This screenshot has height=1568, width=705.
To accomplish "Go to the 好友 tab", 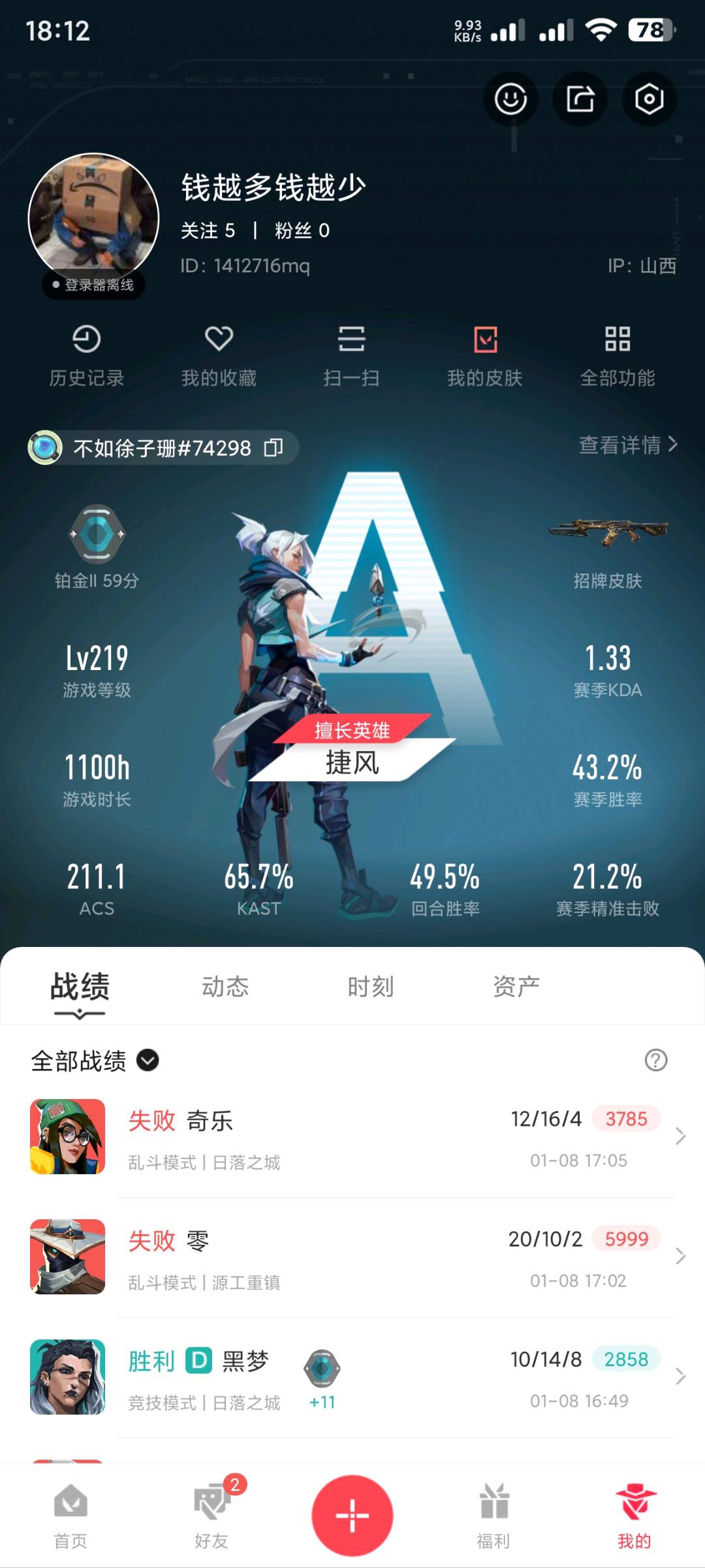I will [211, 1515].
